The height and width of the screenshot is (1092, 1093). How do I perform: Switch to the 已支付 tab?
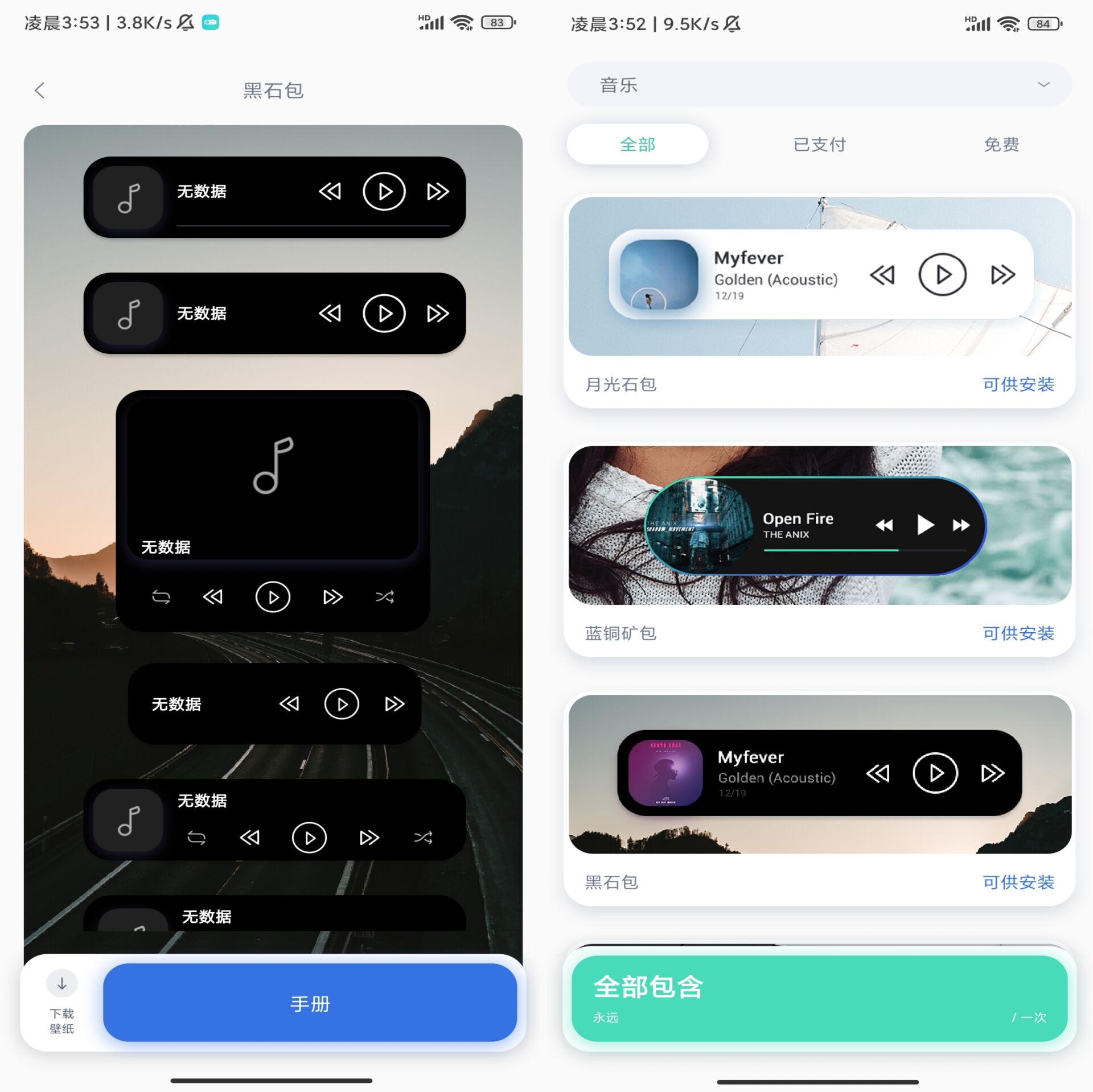coord(819,145)
